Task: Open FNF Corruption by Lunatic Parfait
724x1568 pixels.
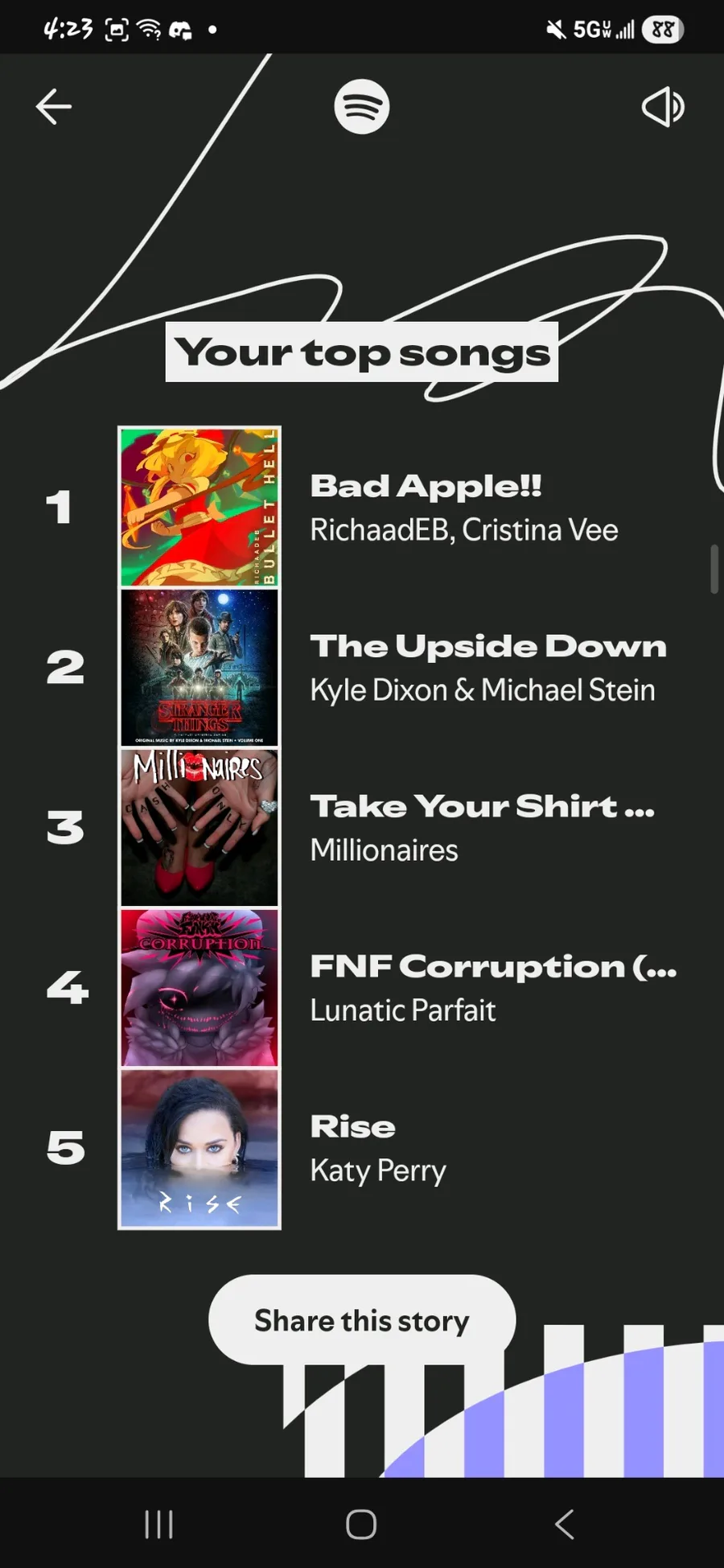Action: [362, 987]
